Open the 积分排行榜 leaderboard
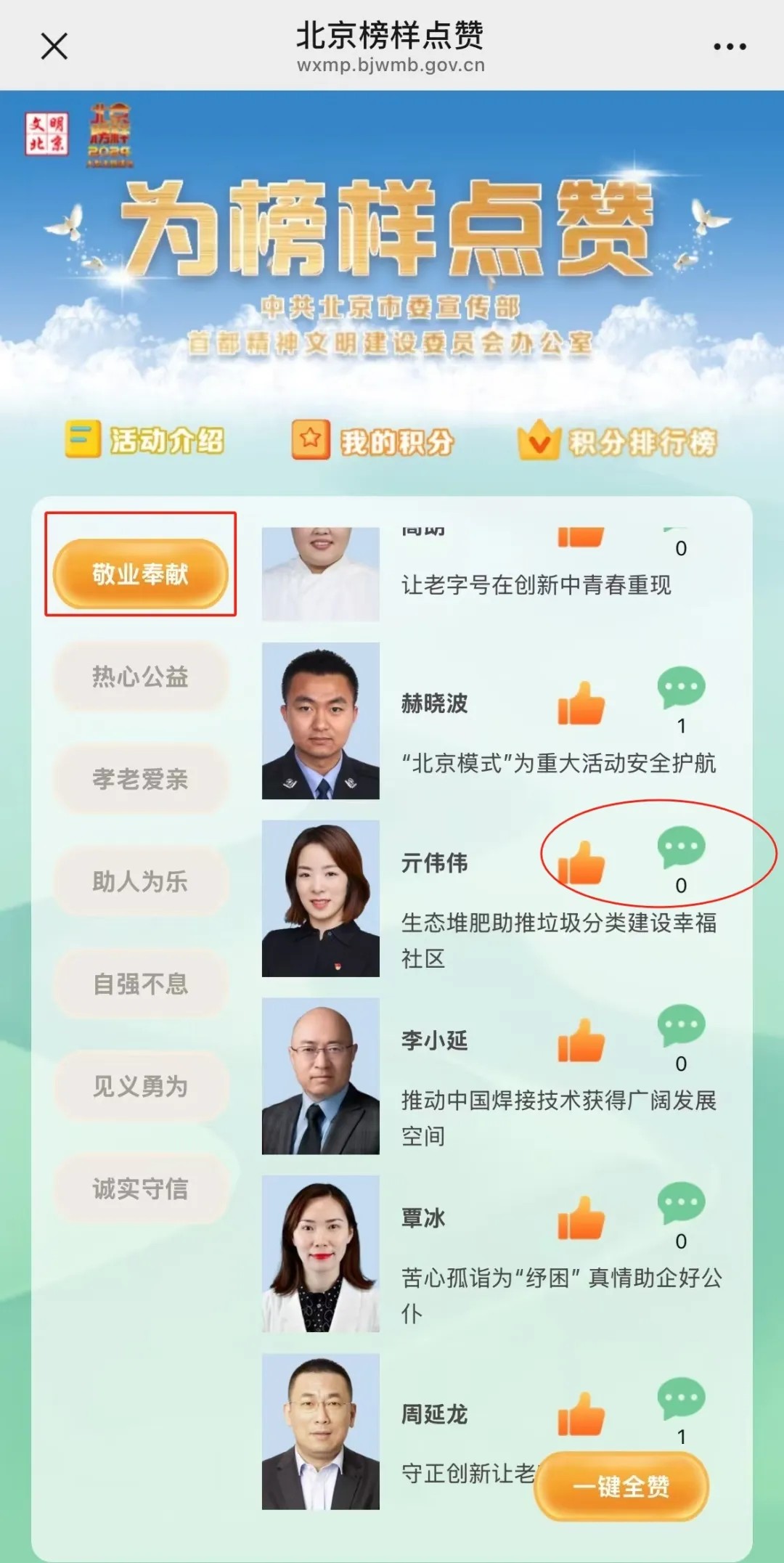Screen dimensions: 784x1563 pyautogui.click(x=618, y=441)
